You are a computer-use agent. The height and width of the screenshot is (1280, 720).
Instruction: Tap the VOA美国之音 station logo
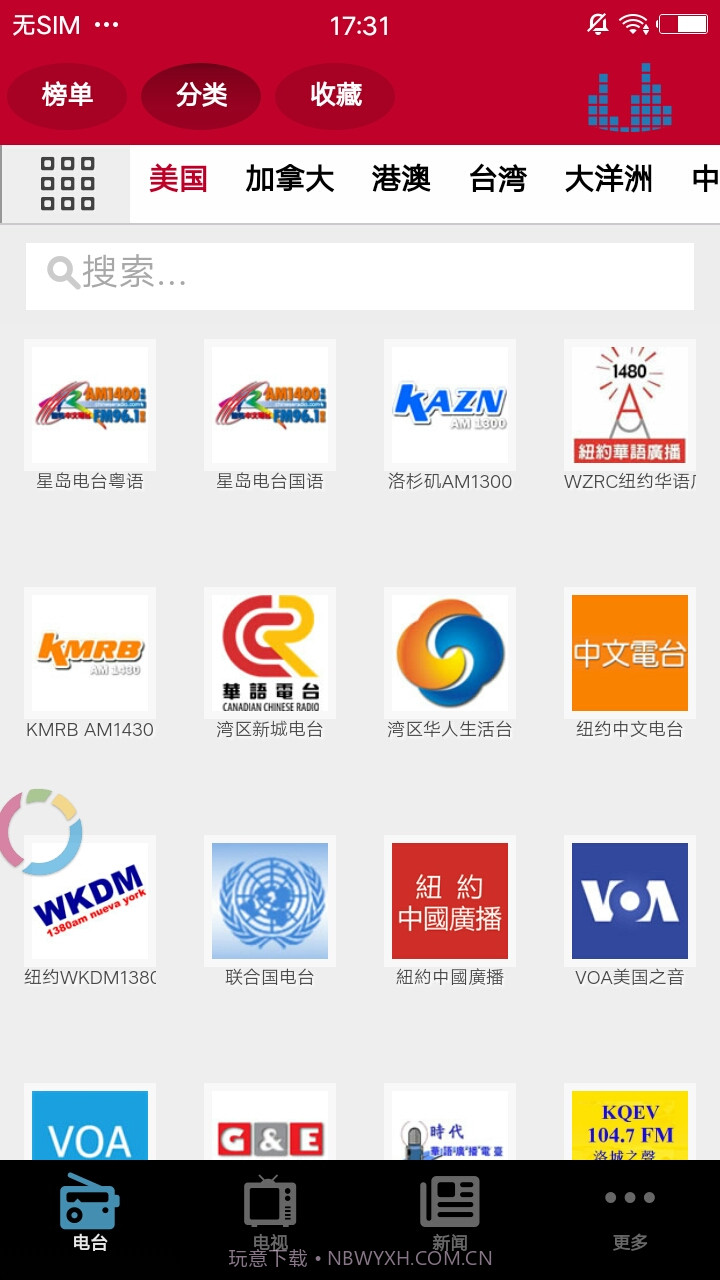pos(627,899)
